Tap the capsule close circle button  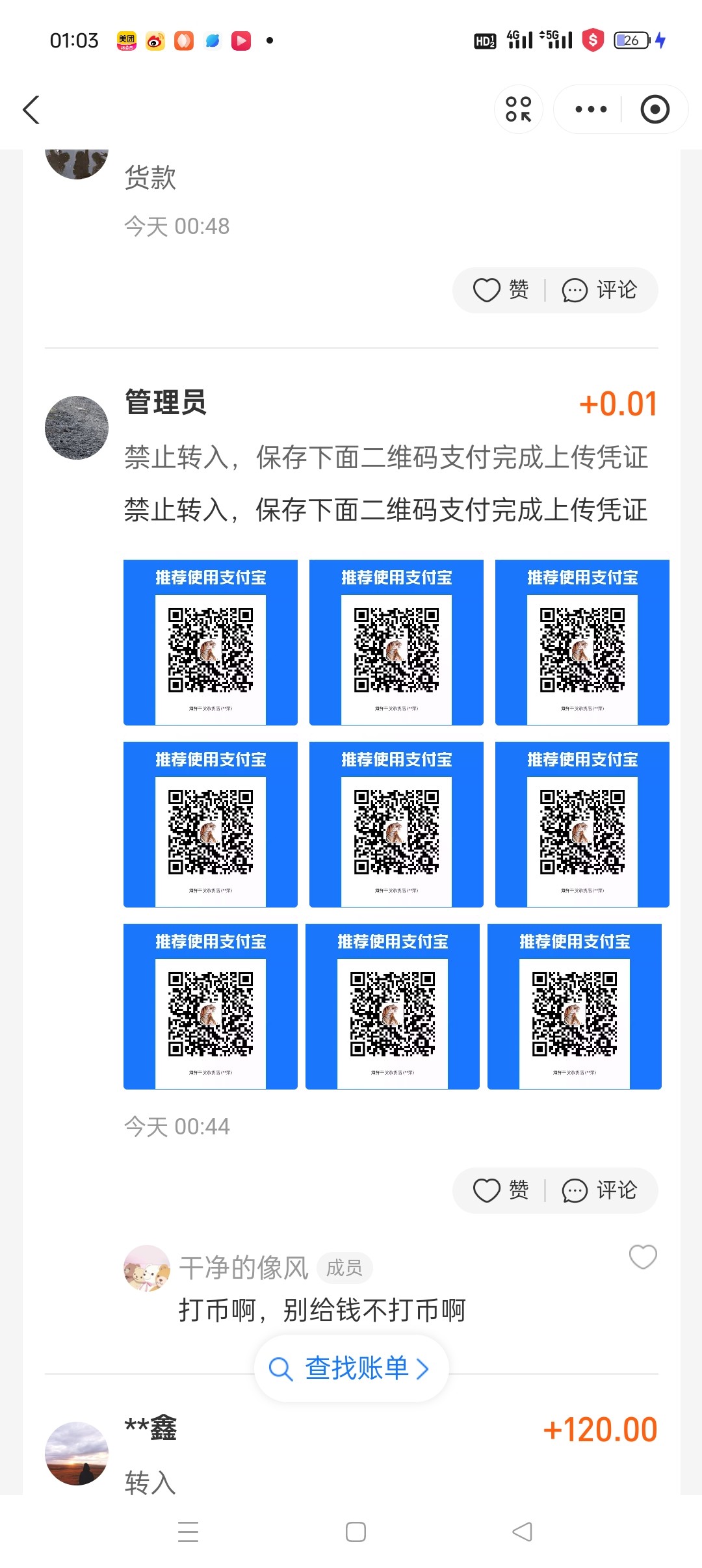pos(655,109)
